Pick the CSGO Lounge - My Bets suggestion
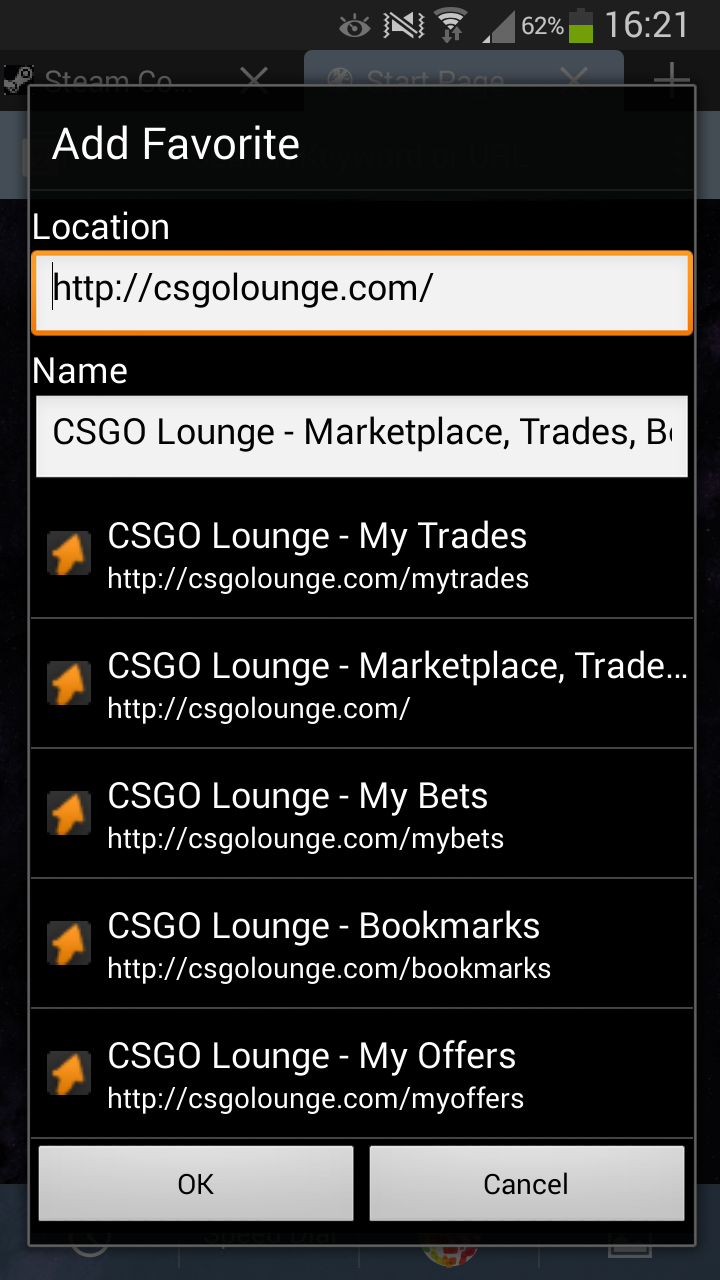This screenshot has height=1280, width=720. (x=361, y=813)
